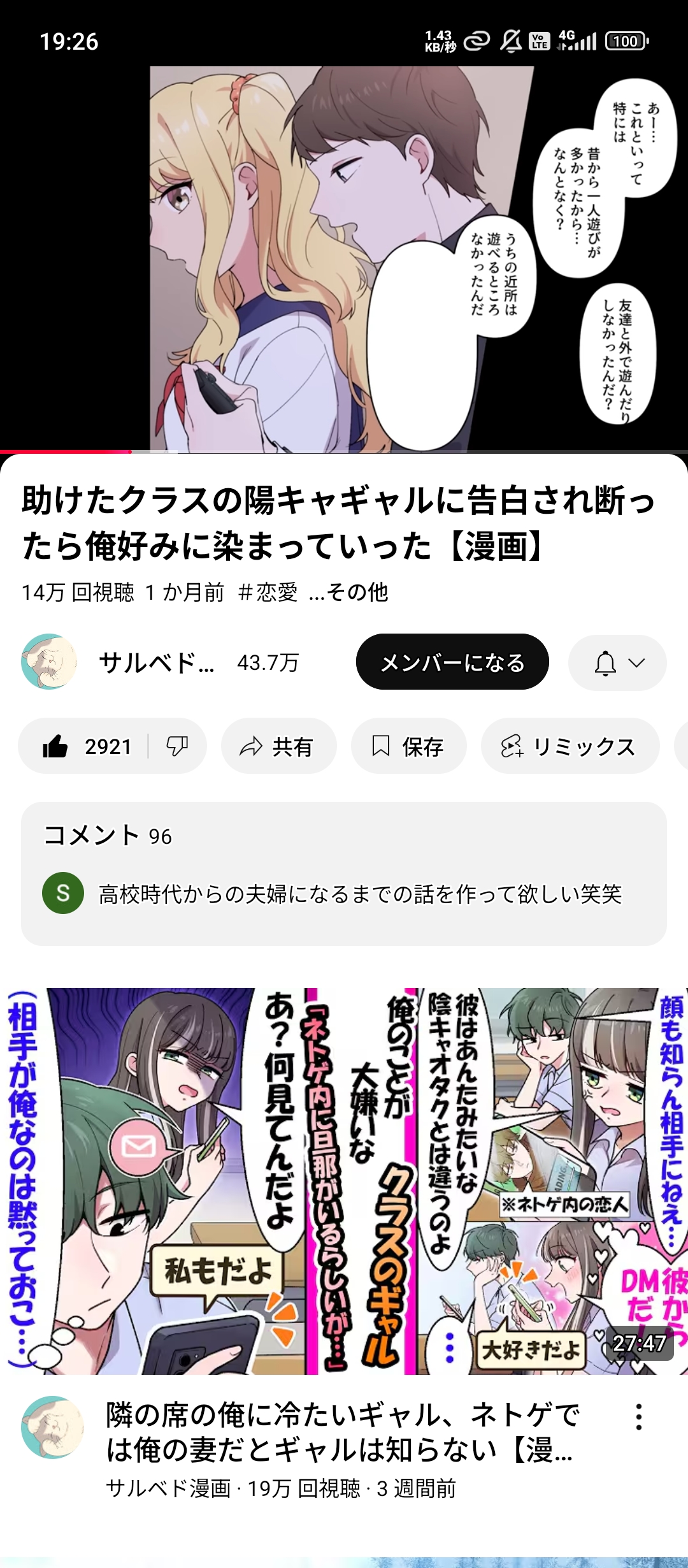
Task: Tap the 共有 share button
Action: [278, 746]
